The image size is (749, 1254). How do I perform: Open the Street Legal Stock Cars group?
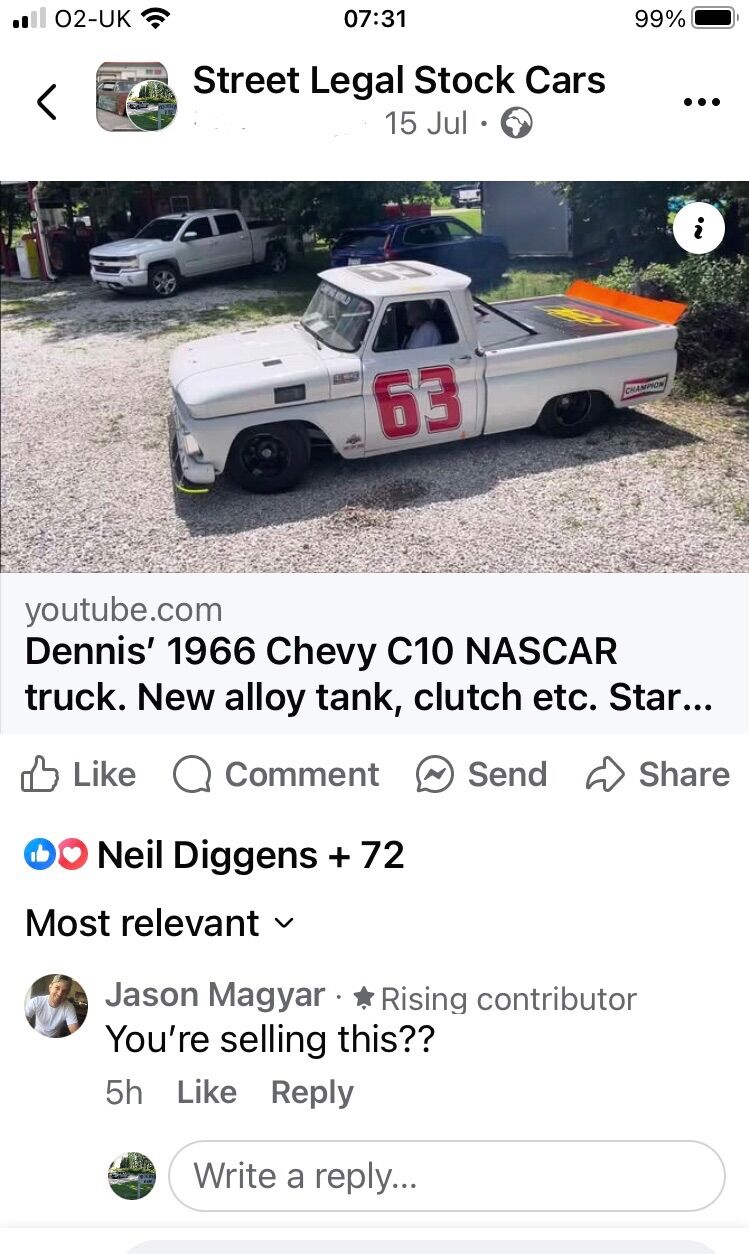[x=399, y=80]
